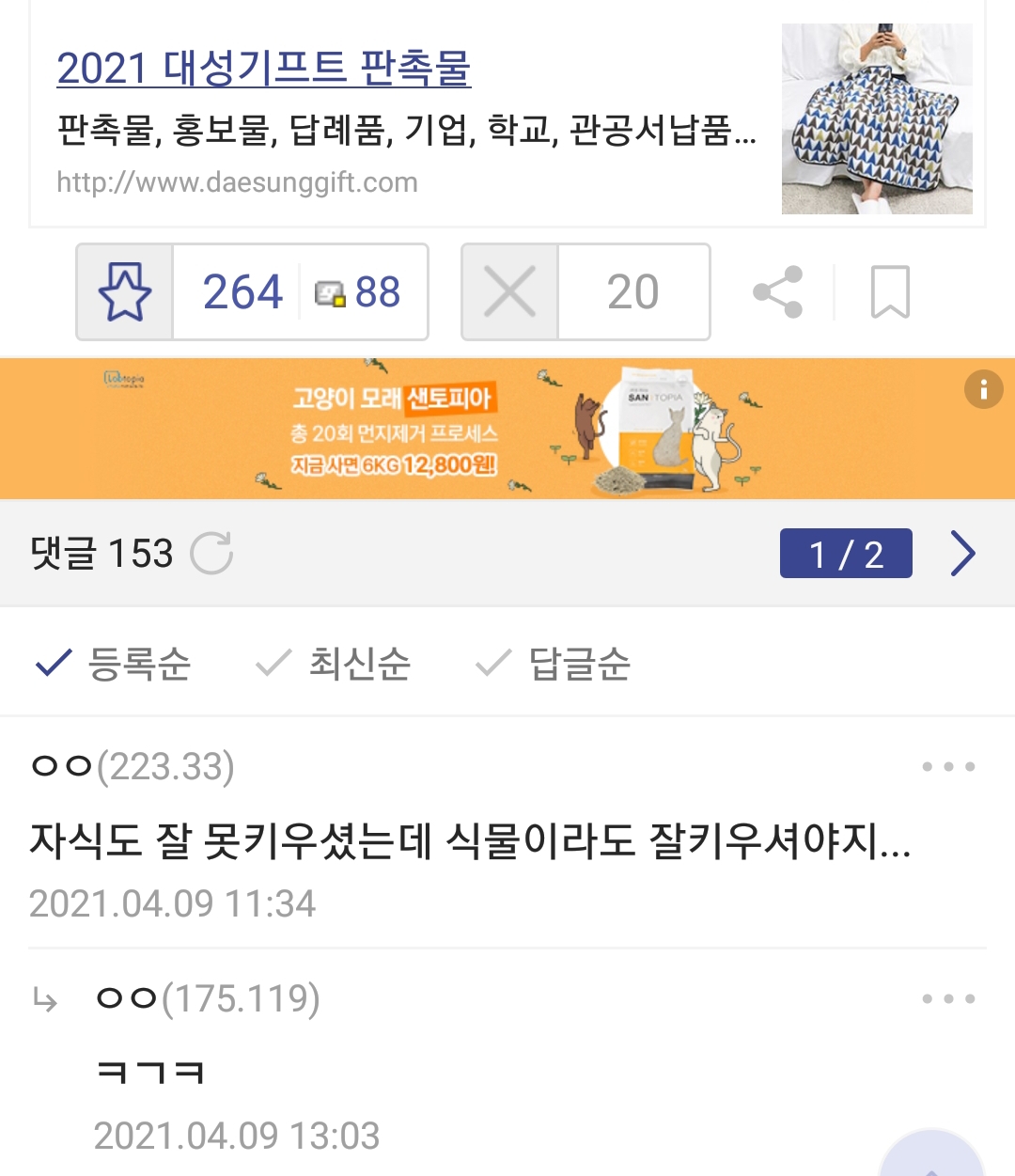The image size is (1015, 1176).
Task: Refresh the 댓글 153 comments list
Action: tap(211, 553)
